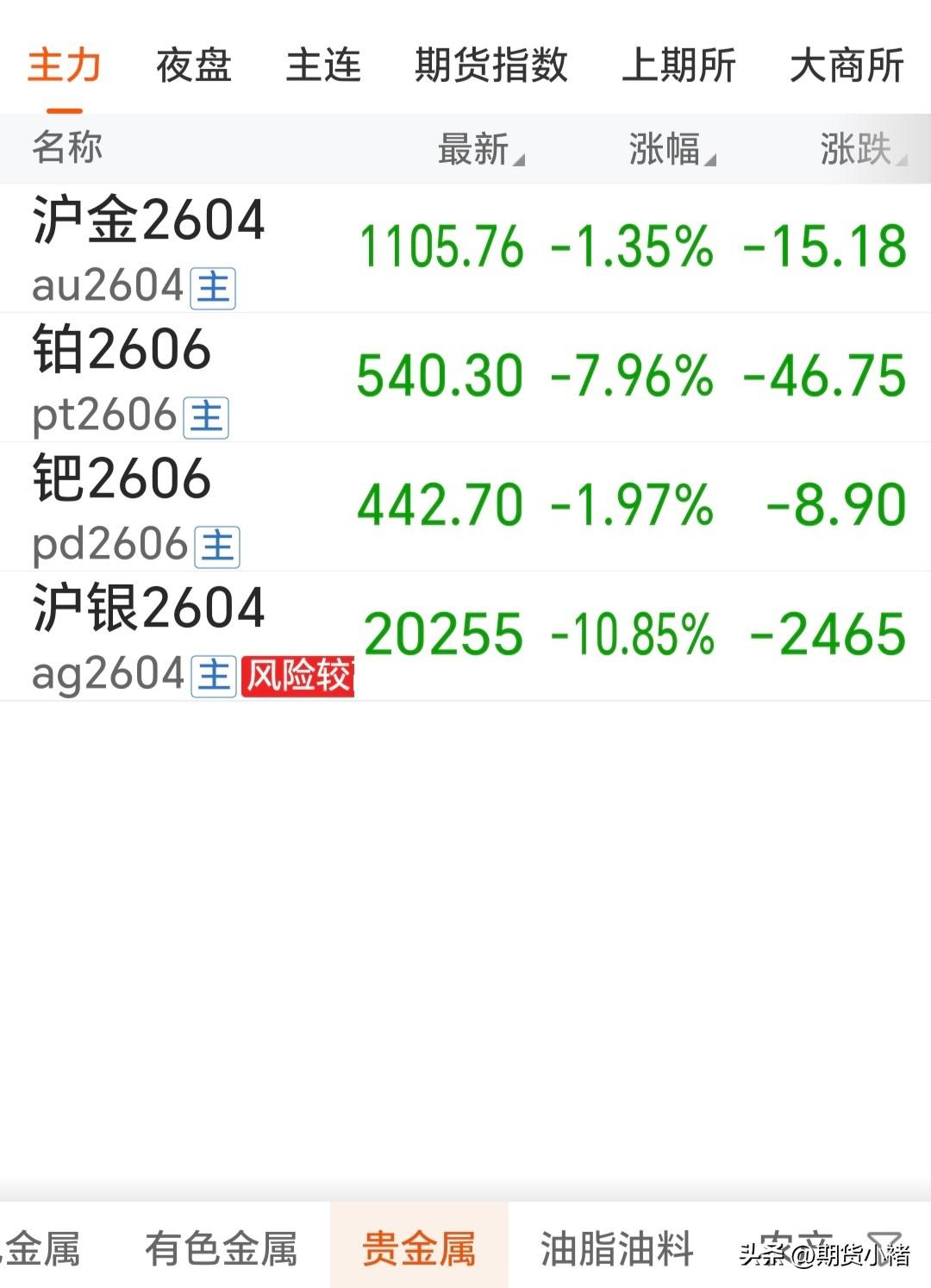Screen dimensions: 931x1288
Task: Switch to the 夜盘 tab
Action: click(x=194, y=66)
